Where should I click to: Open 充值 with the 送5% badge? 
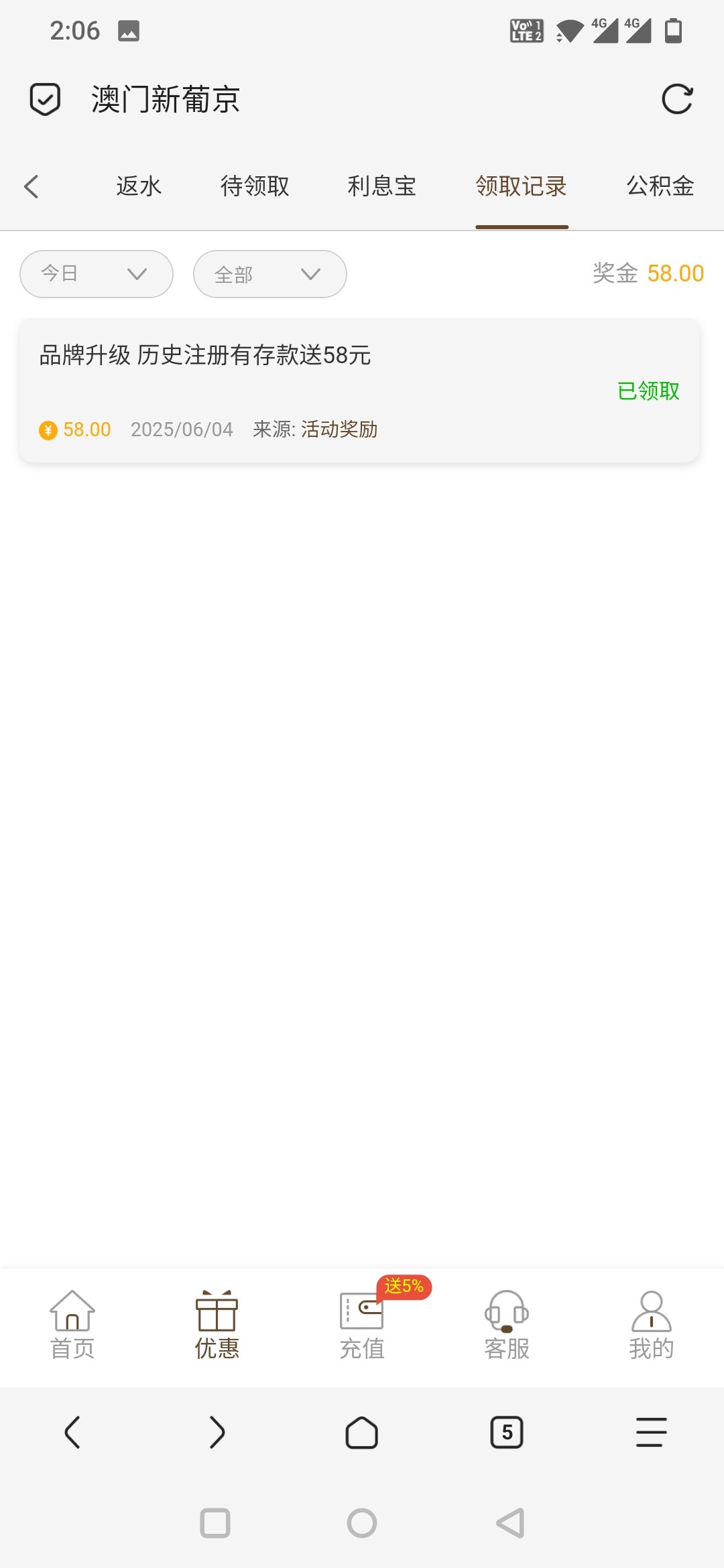tap(362, 1325)
